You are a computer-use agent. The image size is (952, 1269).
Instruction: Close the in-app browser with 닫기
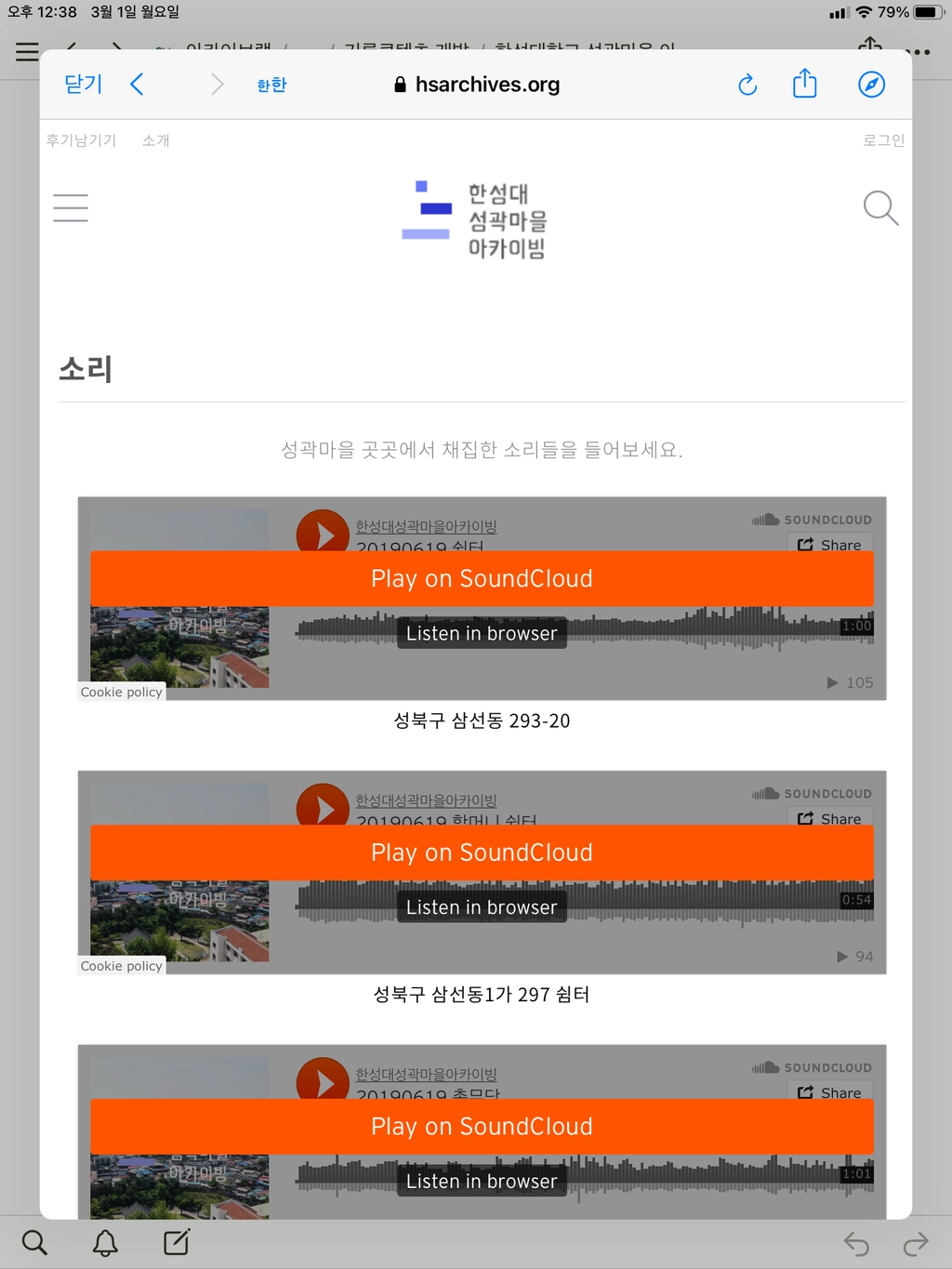tap(83, 85)
